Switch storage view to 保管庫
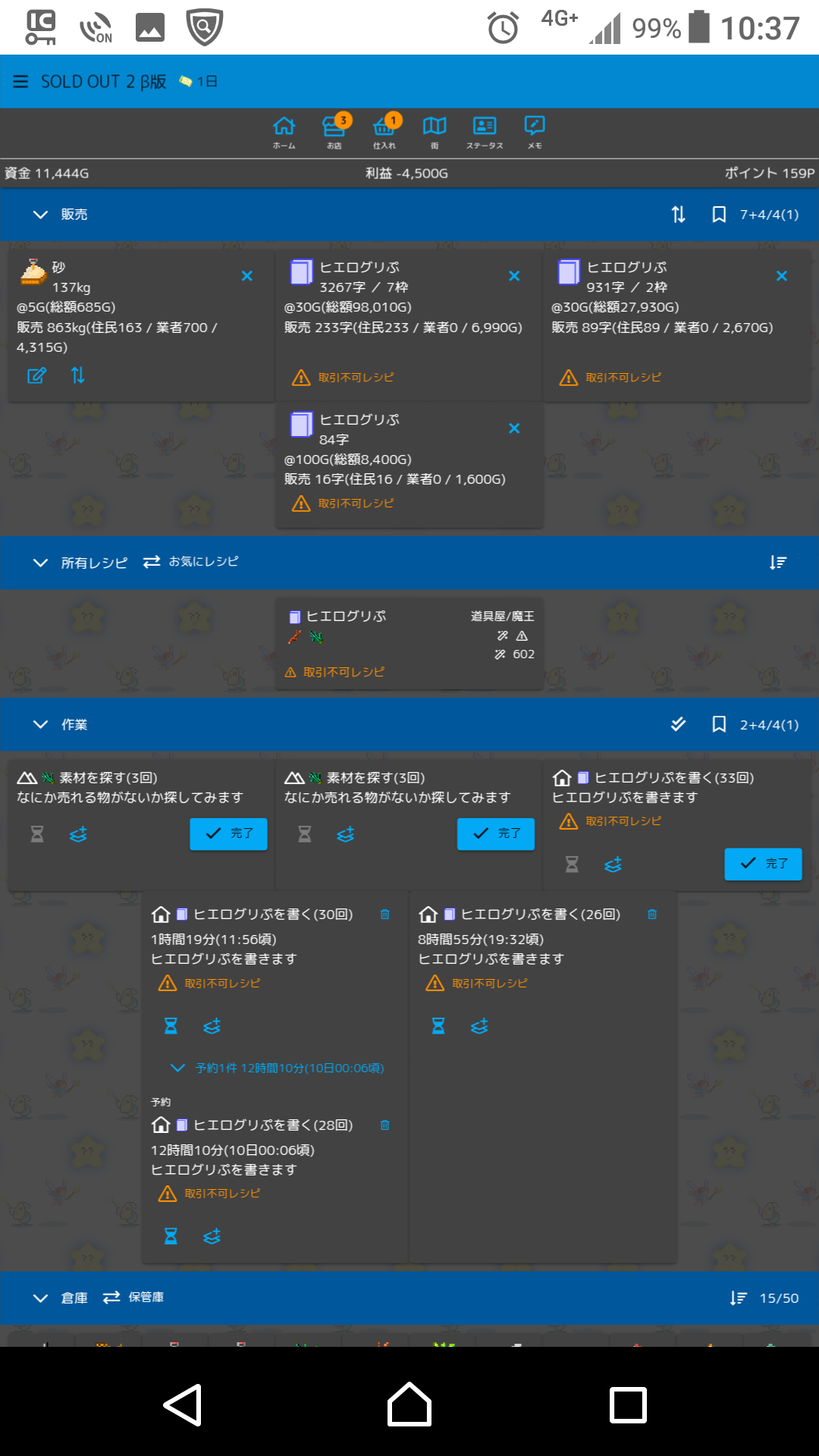 point(133,1298)
